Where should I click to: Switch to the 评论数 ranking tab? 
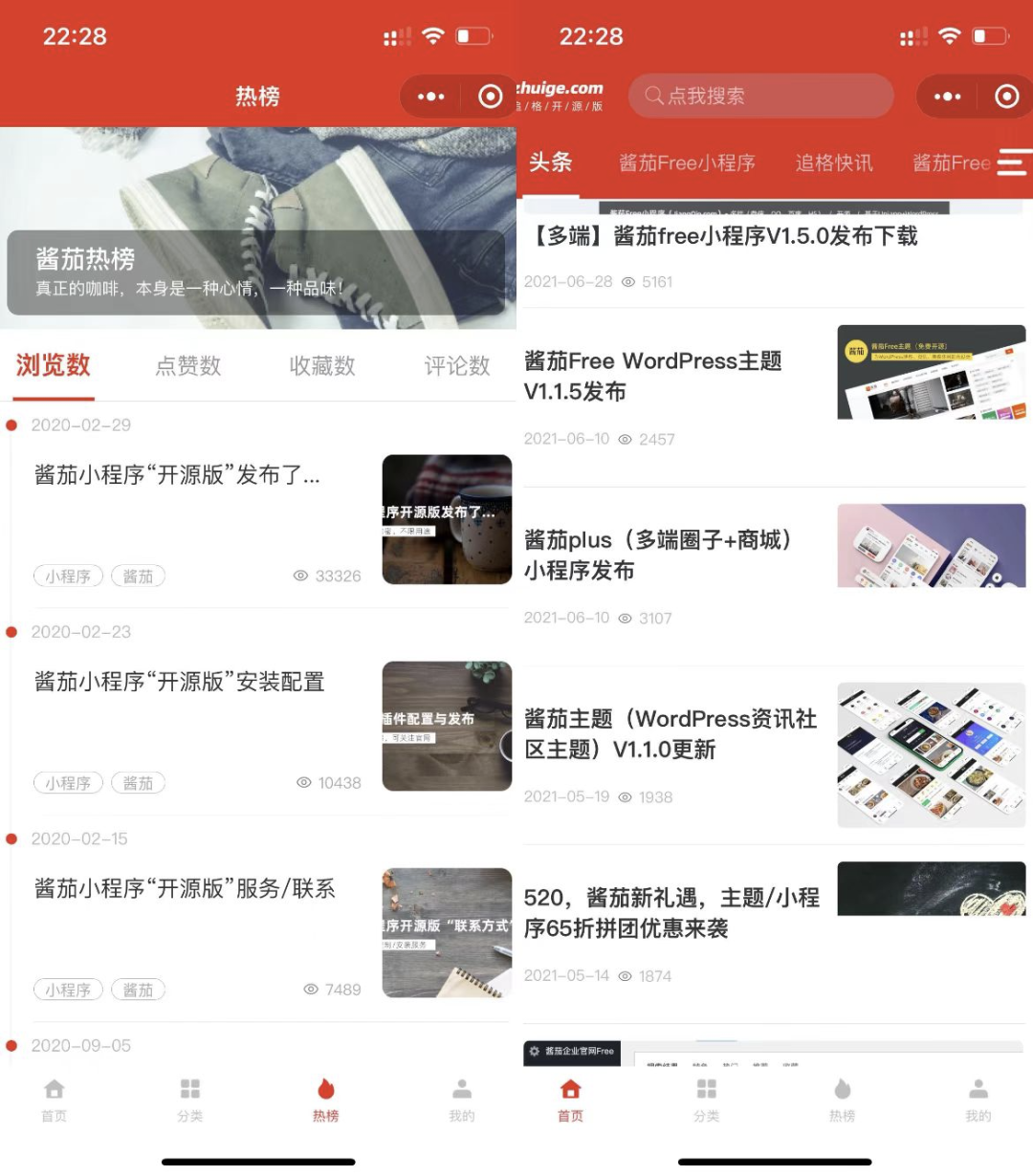[457, 365]
